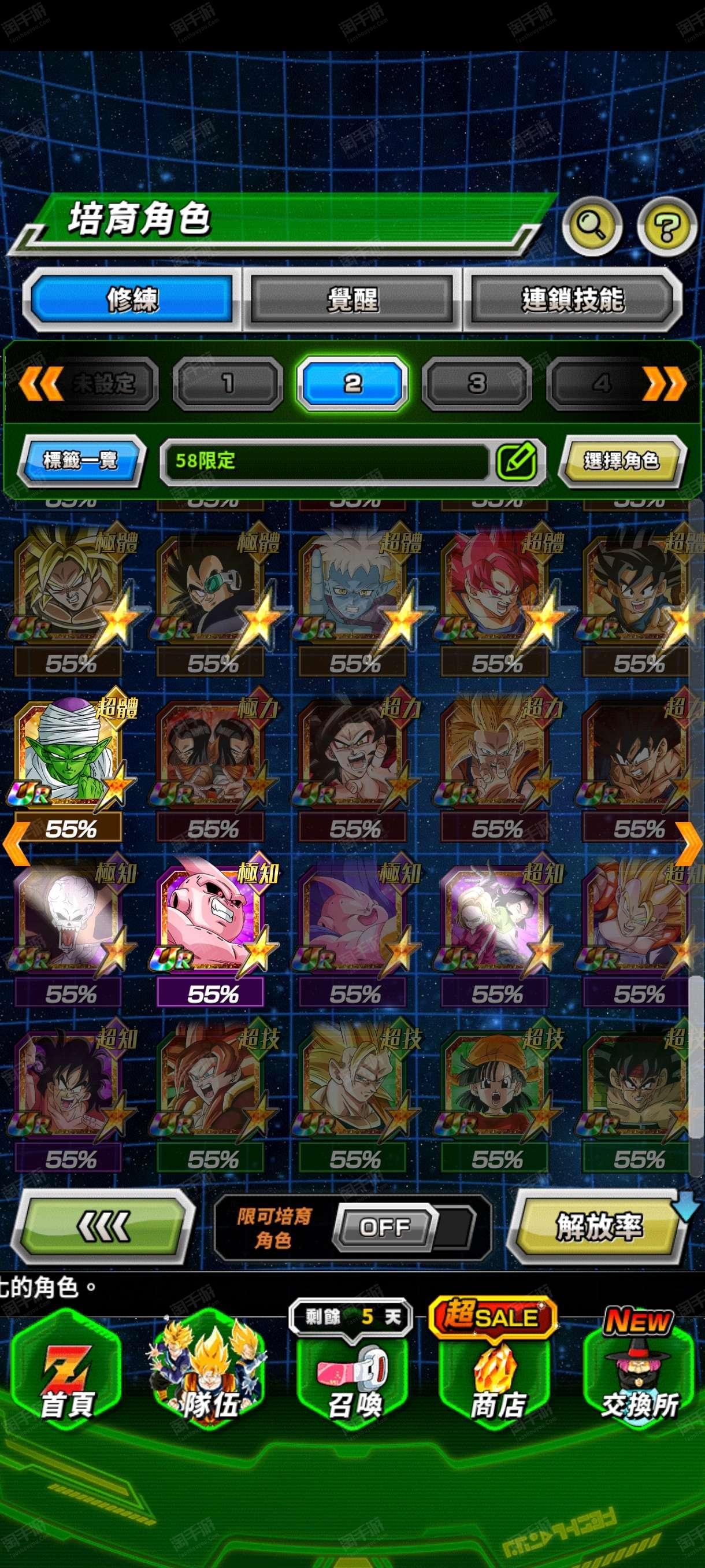The height and width of the screenshot is (1568, 705).
Task: Toggle the 限可培育角色 OFF switch
Action: point(385,1226)
